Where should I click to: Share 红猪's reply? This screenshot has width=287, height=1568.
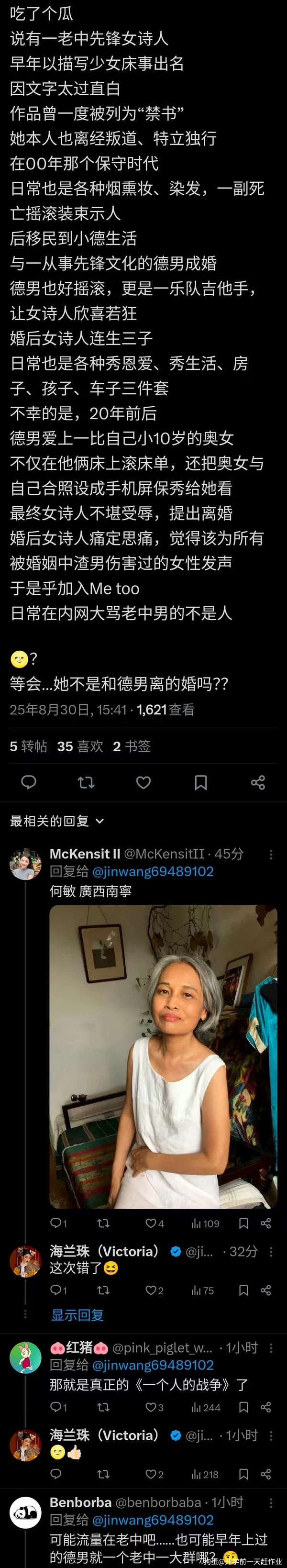[266, 1407]
